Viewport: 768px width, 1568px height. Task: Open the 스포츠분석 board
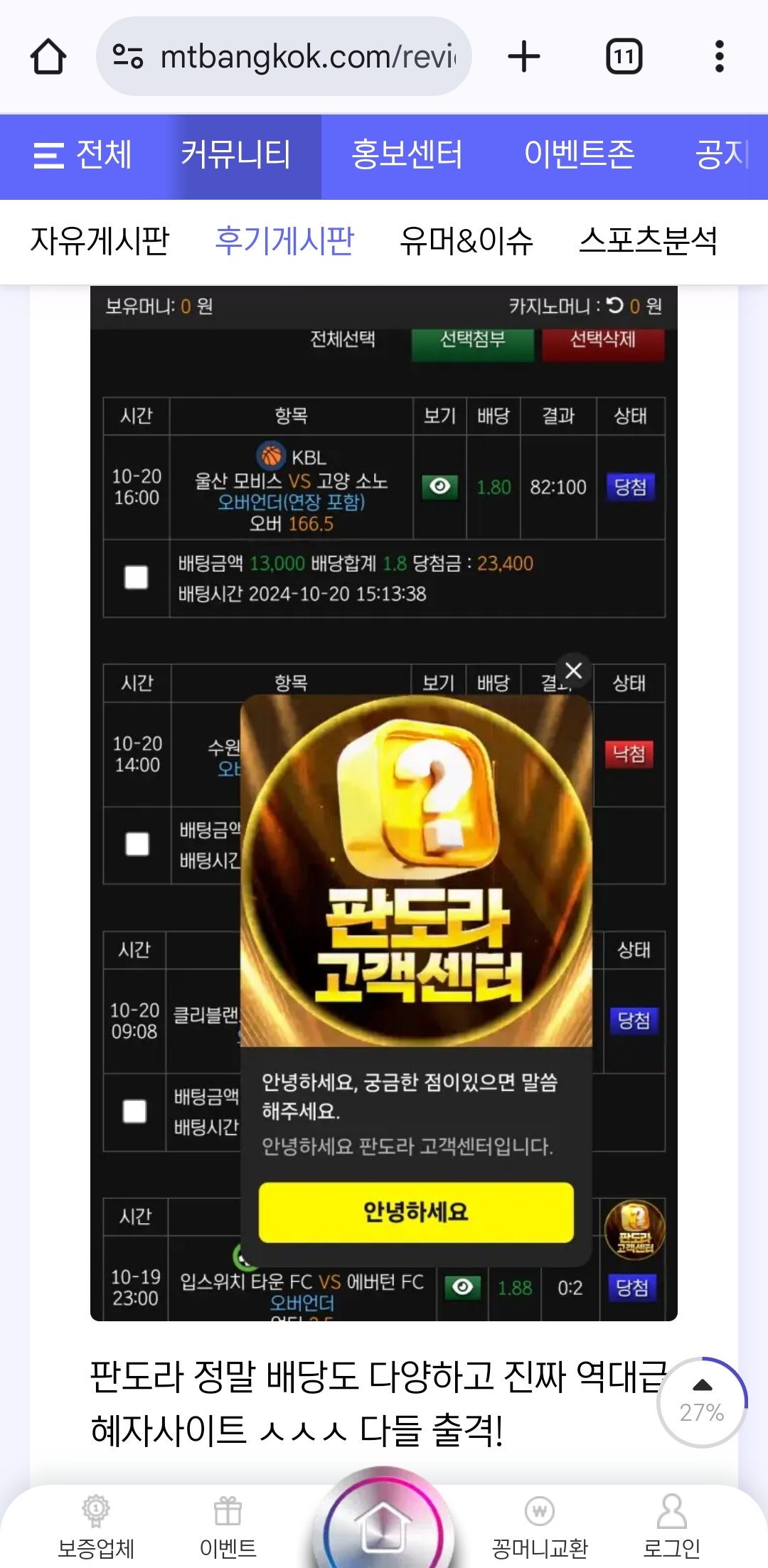pyautogui.click(x=648, y=240)
